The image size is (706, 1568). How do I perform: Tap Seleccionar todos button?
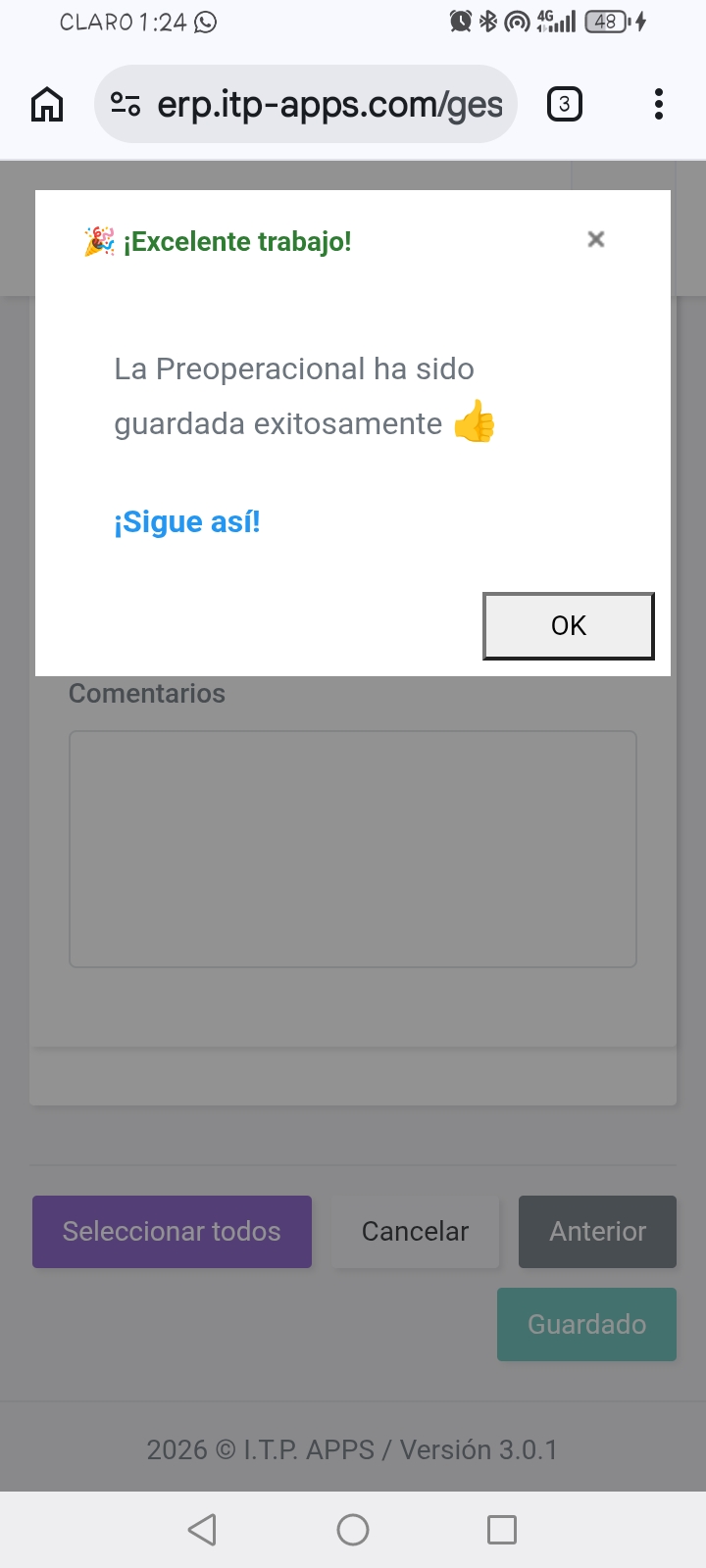pyautogui.click(x=172, y=1231)
